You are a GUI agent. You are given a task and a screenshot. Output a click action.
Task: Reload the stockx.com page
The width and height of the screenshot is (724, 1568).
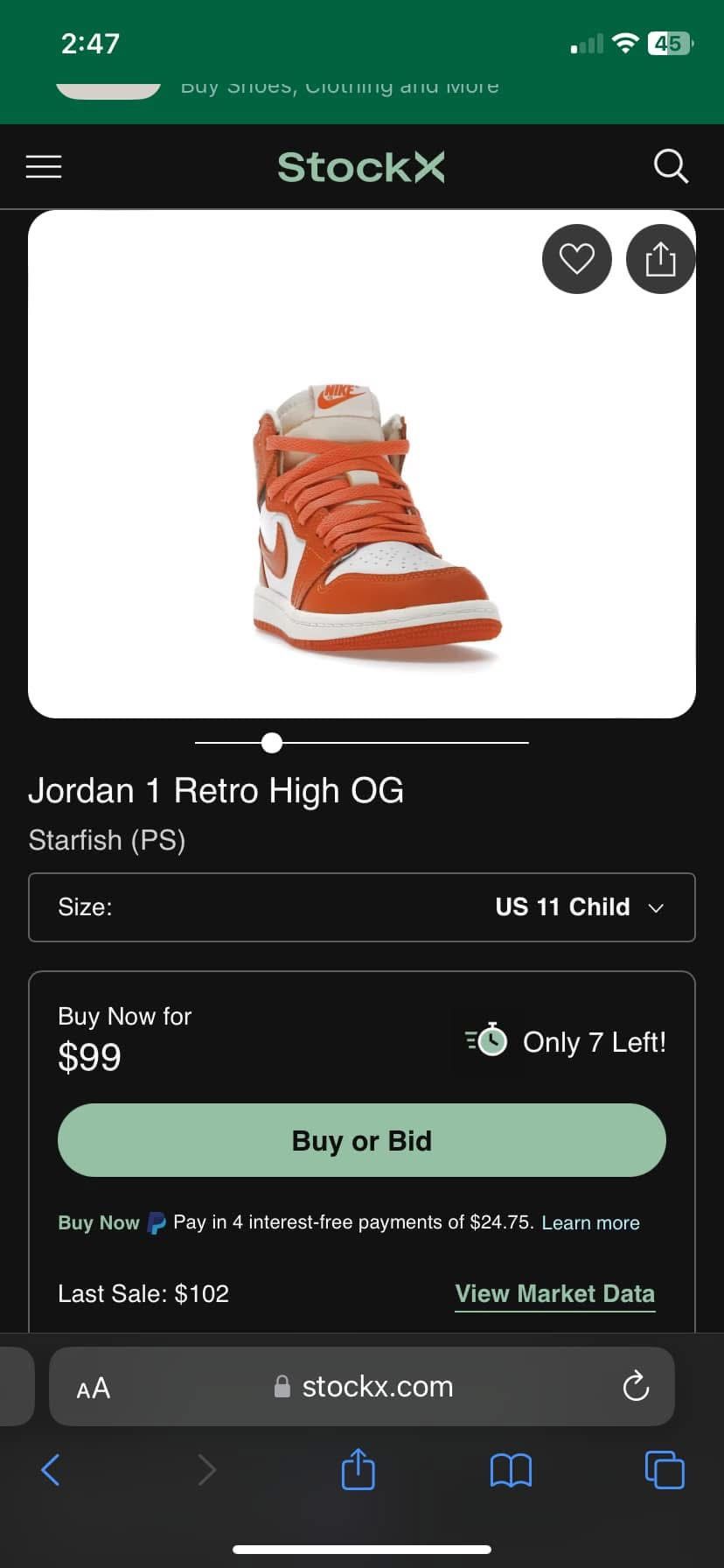(636, 1386)
